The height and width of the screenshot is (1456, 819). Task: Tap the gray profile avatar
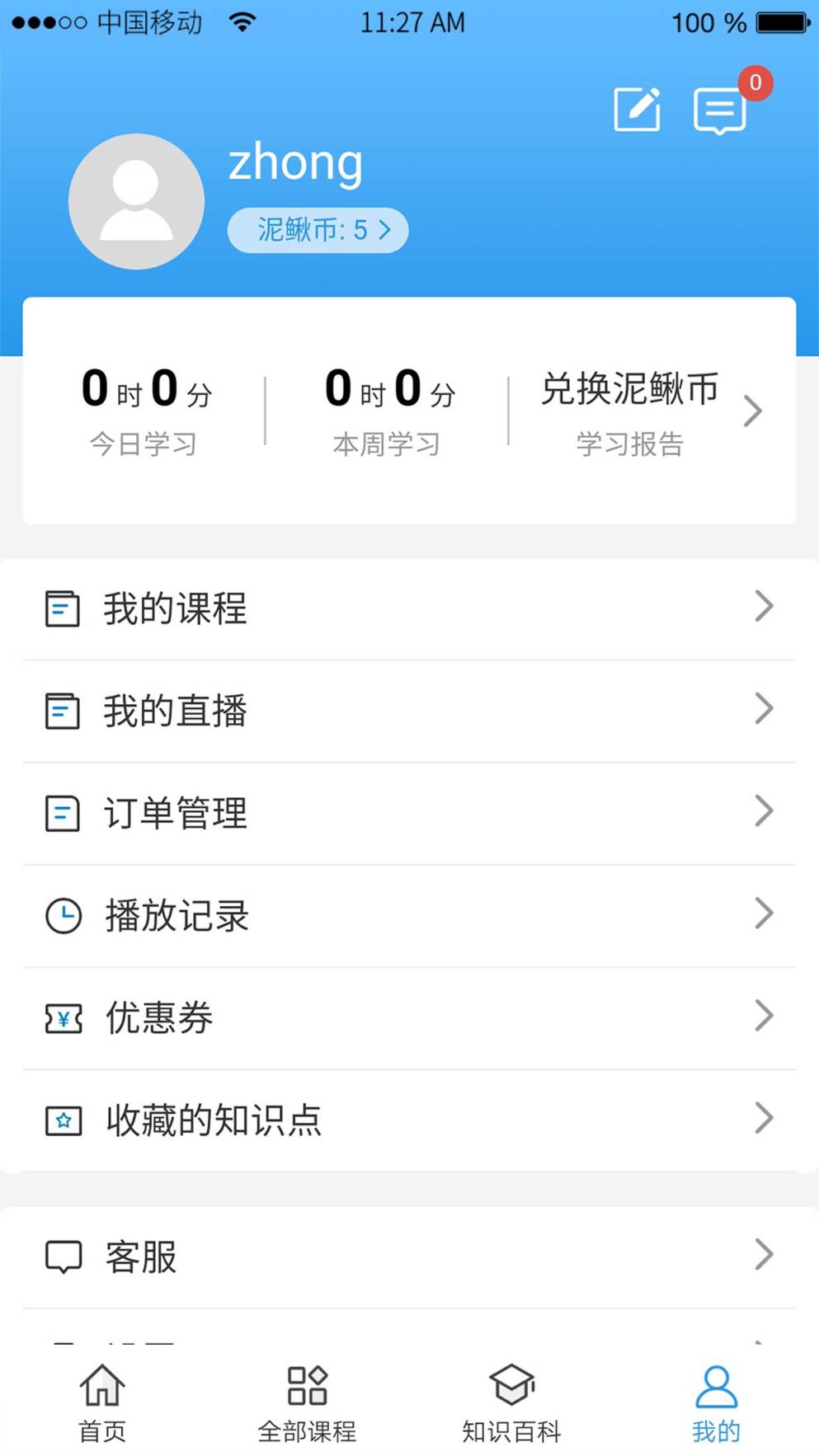[x=136, y=201]
